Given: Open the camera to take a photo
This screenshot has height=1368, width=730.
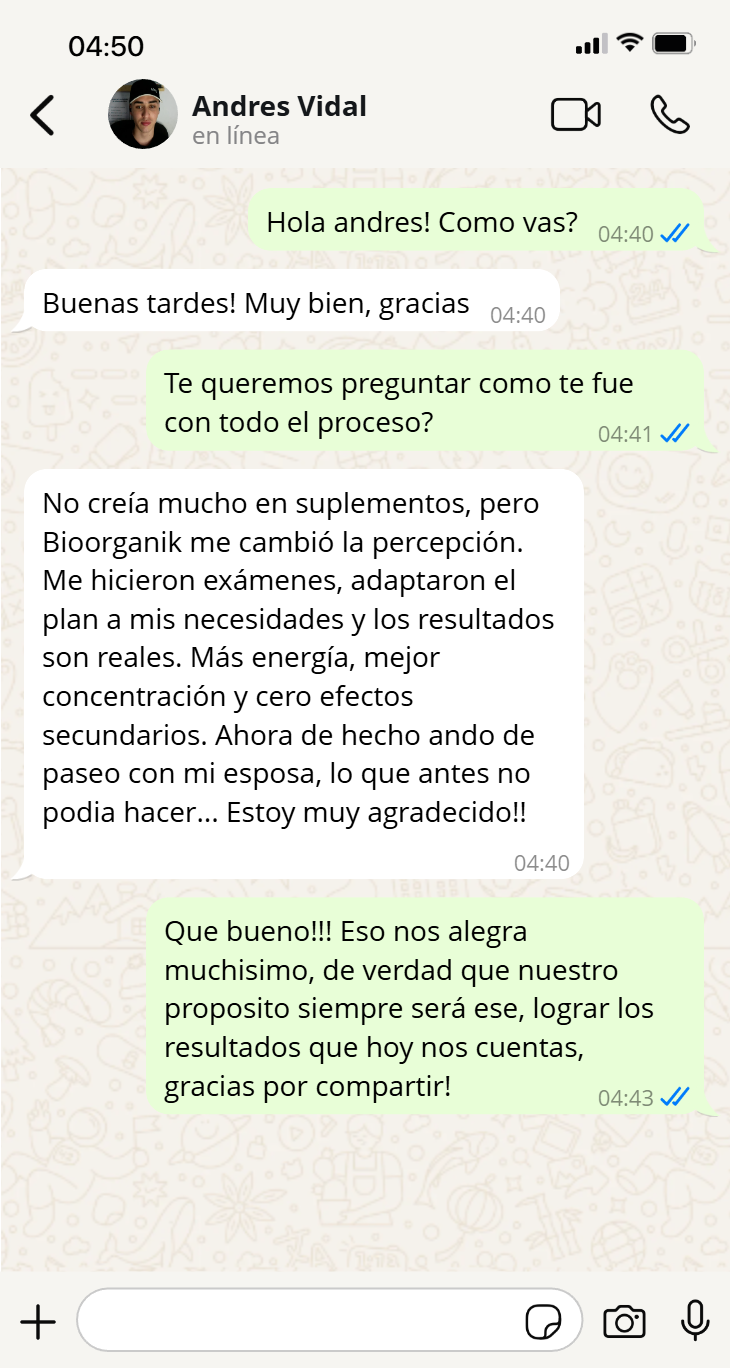Looking at the screenshot, I should coord(625,1322).
